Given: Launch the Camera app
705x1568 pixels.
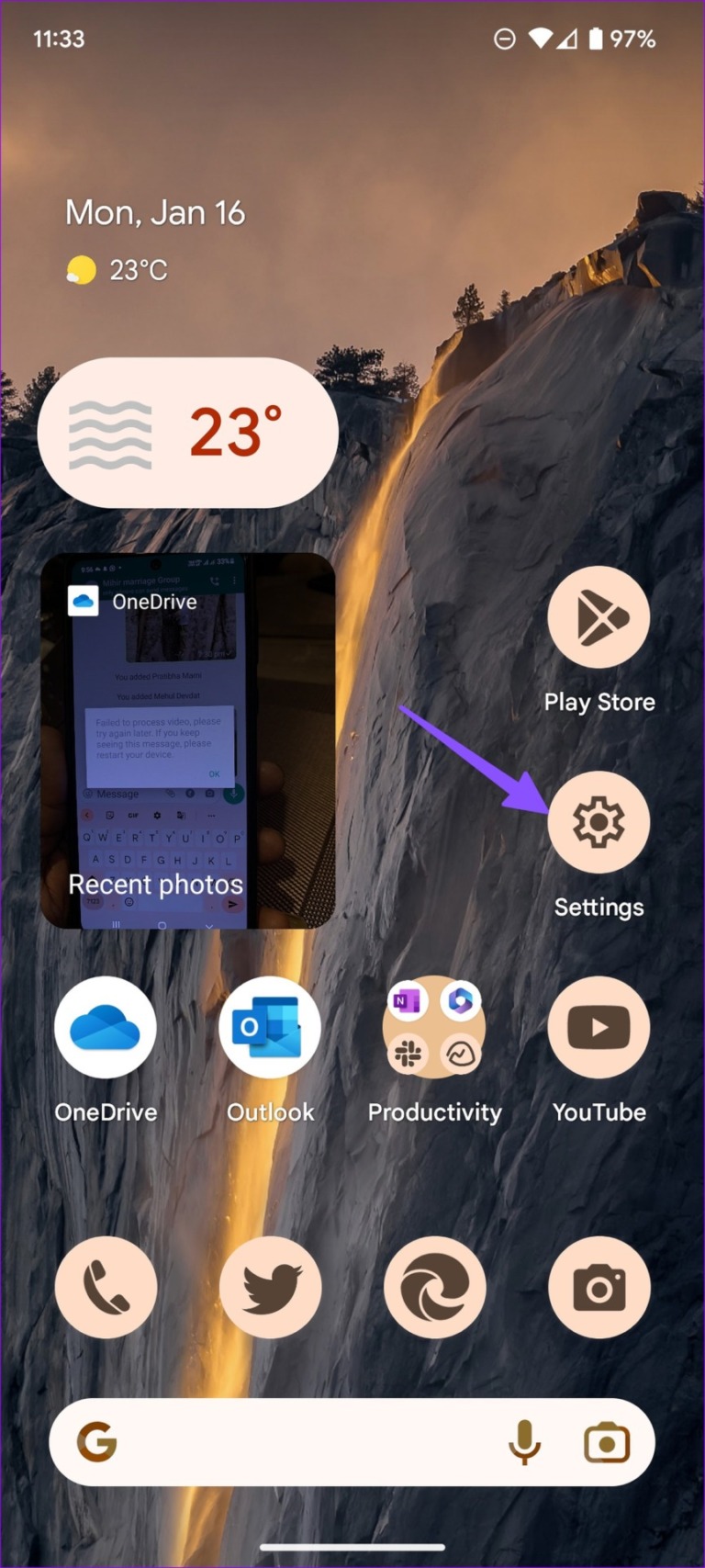Looking at the screenshot, I should pyautogui.click(x=599, y=1287).
